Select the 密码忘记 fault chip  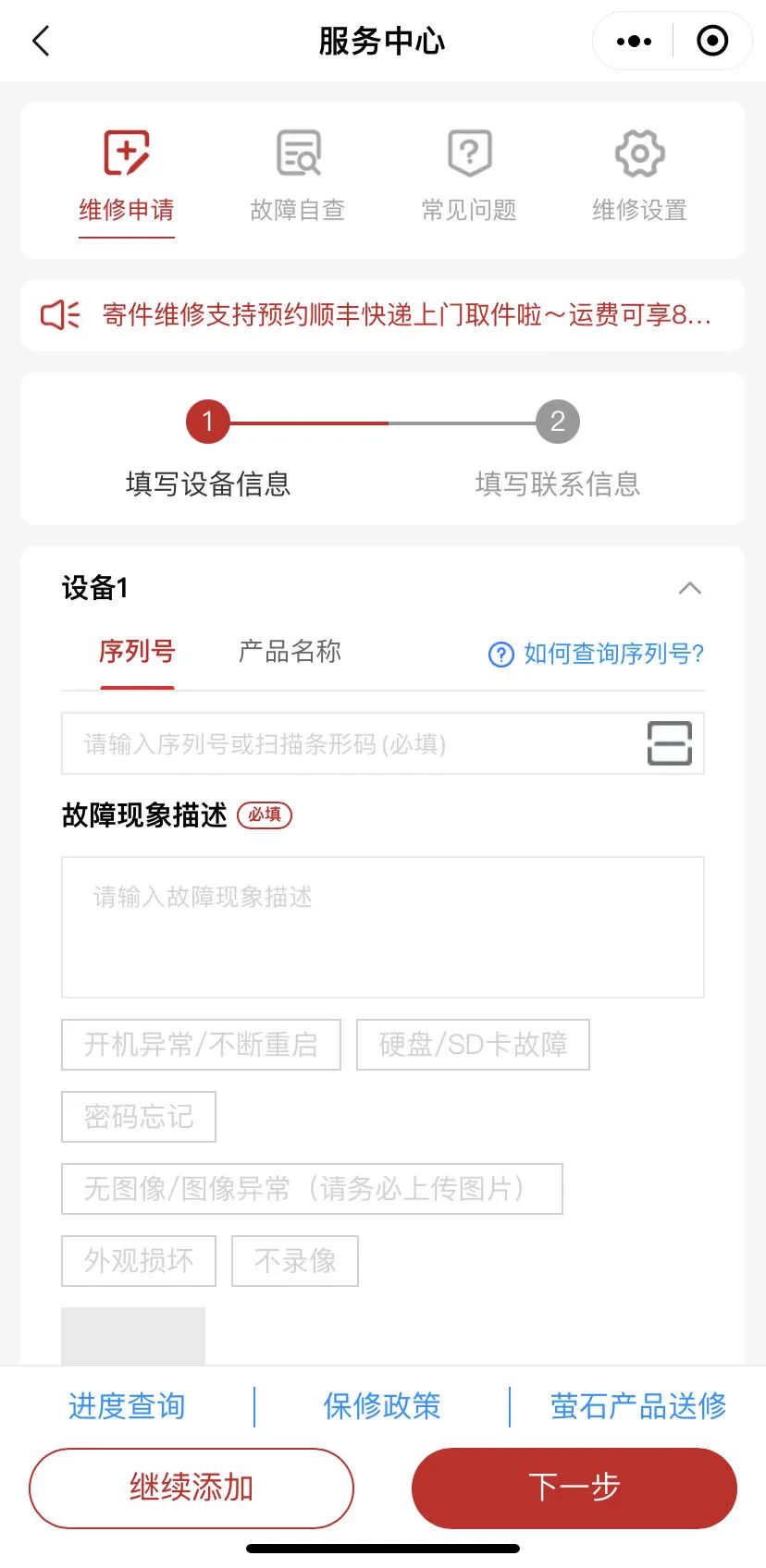pyautogui.click(x=139, y=1117)
